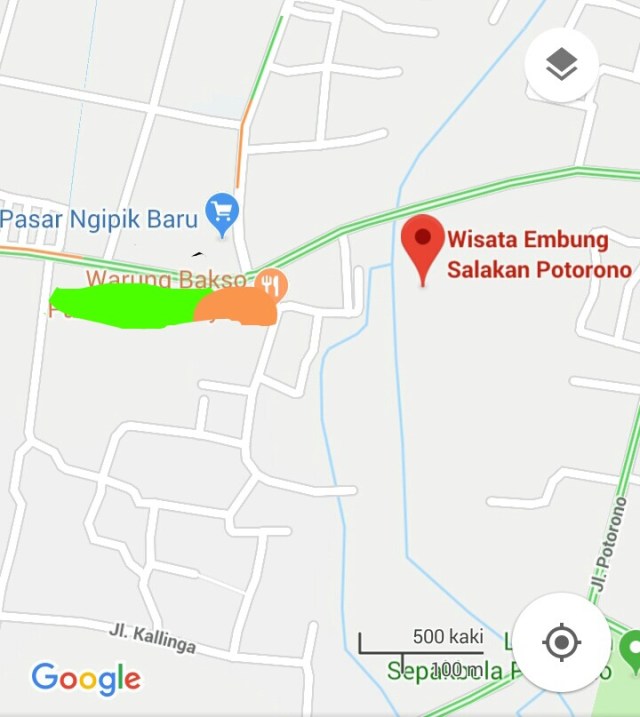Select the Pasar Ngipik Baru shopping marker
The height and width of the screenshot is (717, 640).
222,212
